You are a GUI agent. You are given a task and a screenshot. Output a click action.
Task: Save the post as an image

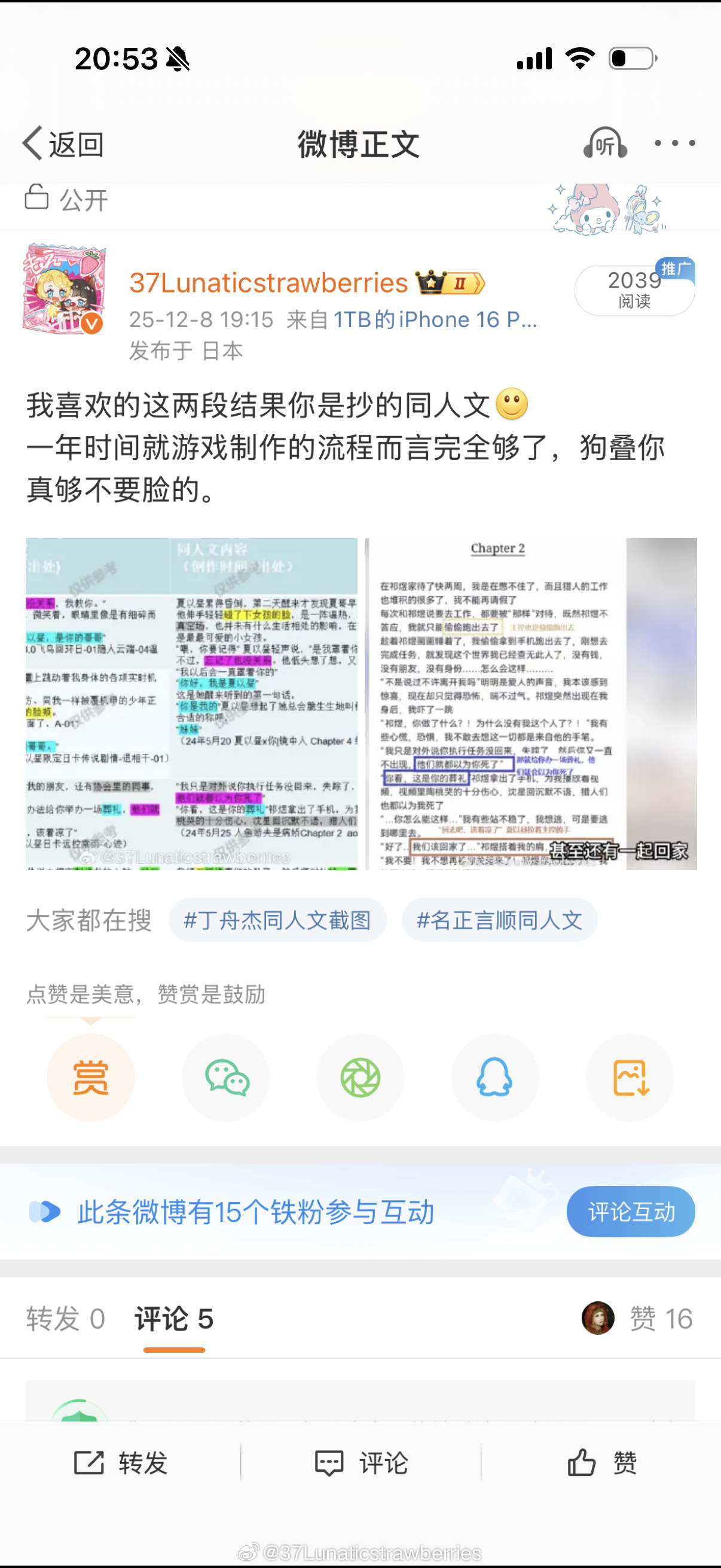pos(630,1078)
